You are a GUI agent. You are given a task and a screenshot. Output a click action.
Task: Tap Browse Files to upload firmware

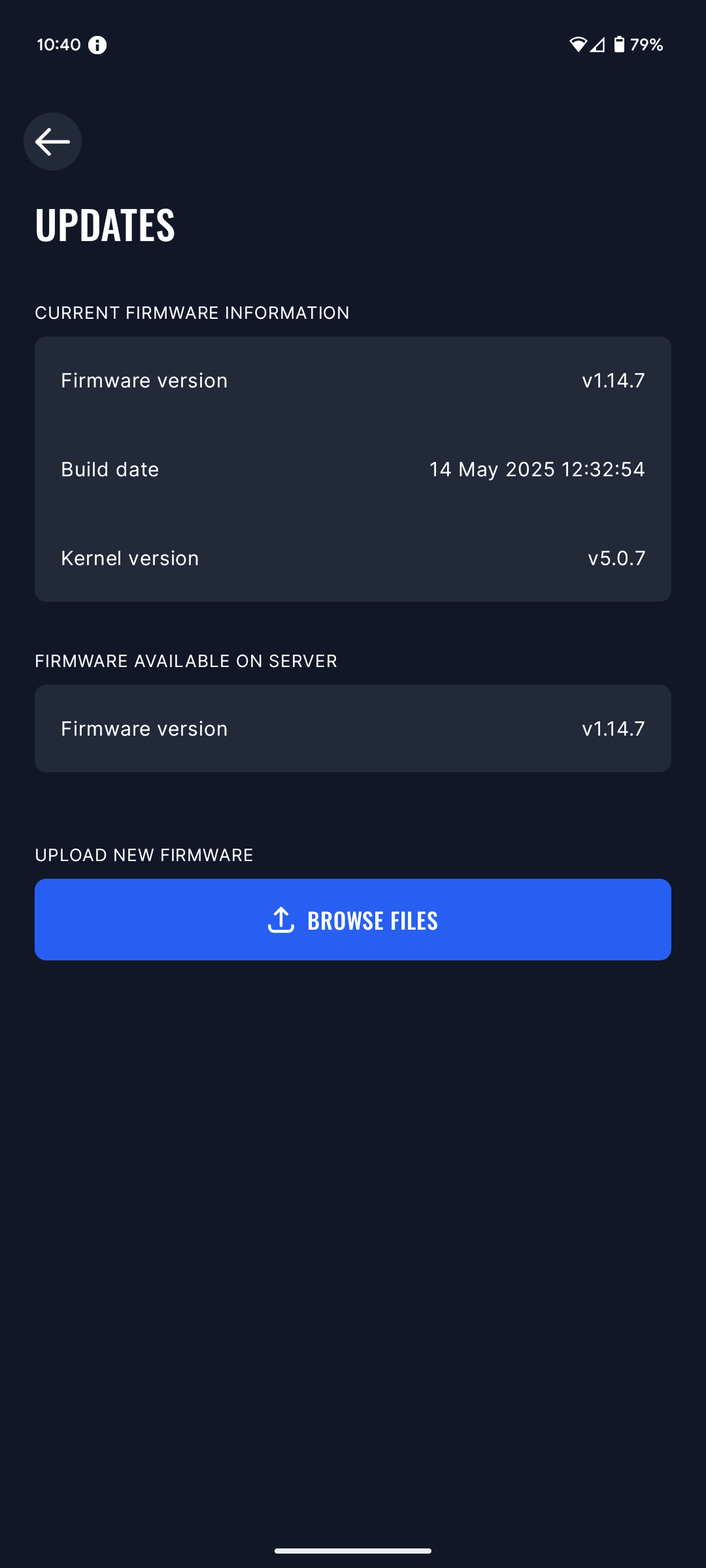[353, 919]
